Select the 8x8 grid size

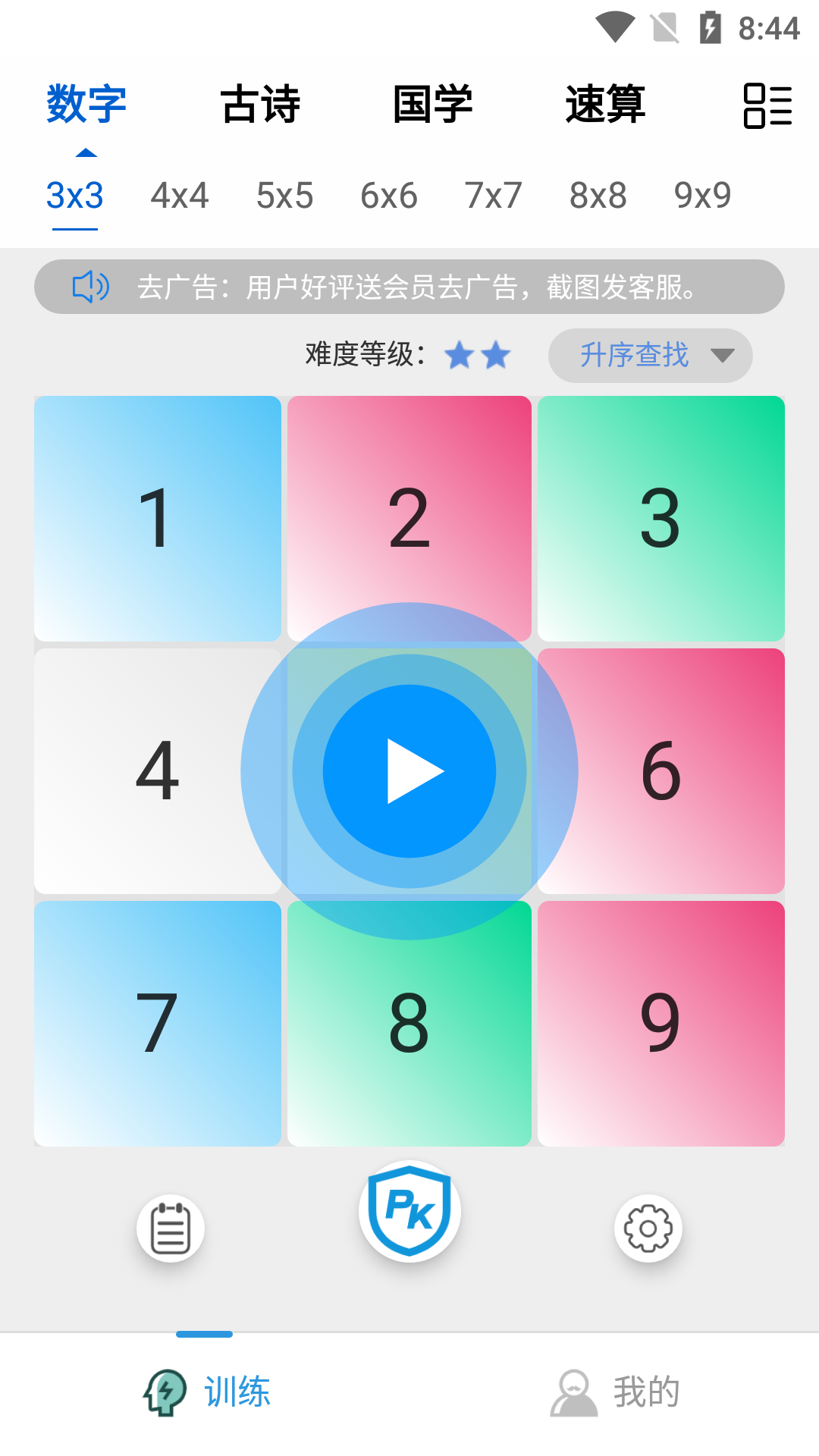[598, 196]
